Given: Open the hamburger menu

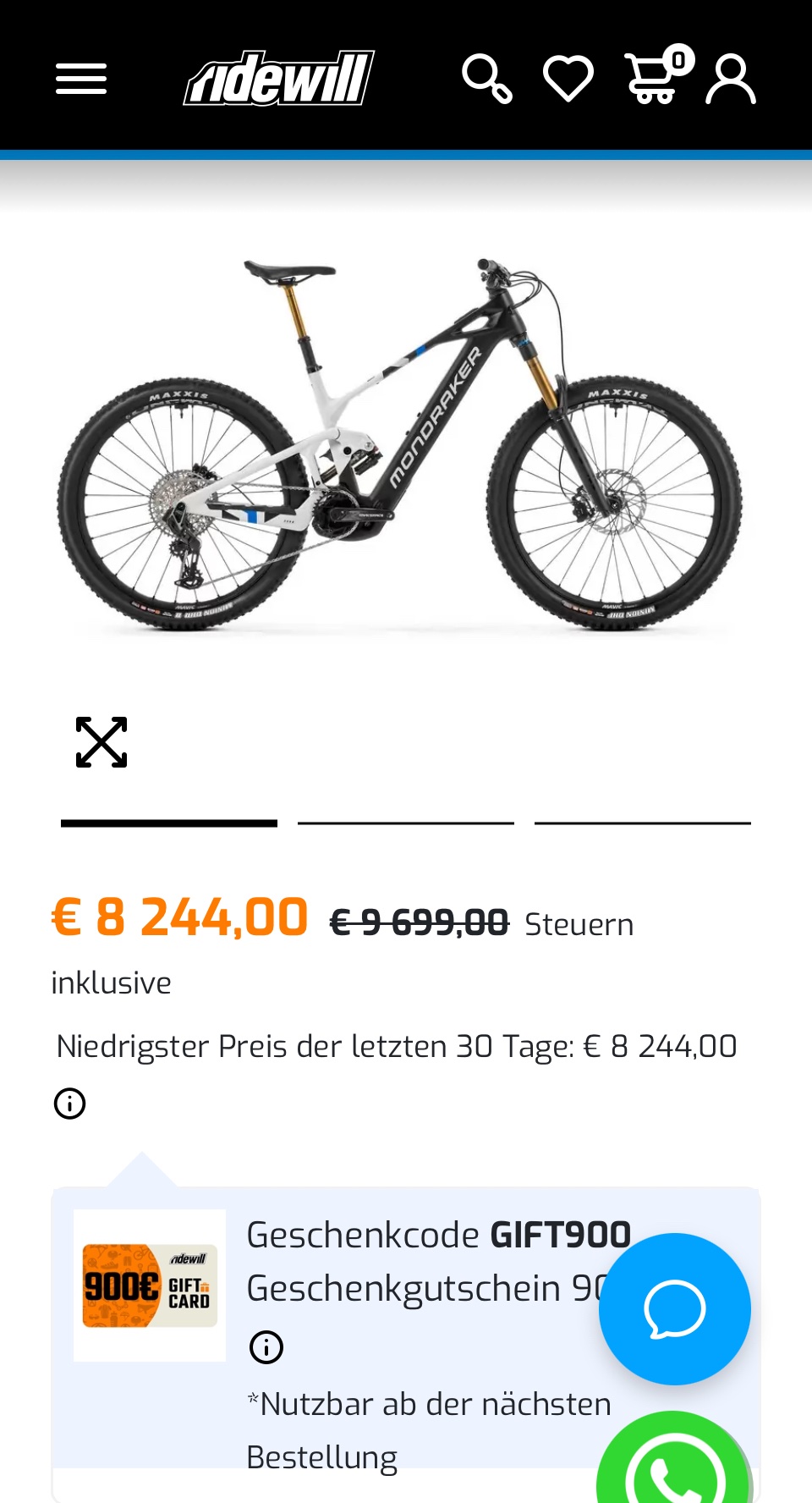Looking at the screenshot, I should 81,79.
